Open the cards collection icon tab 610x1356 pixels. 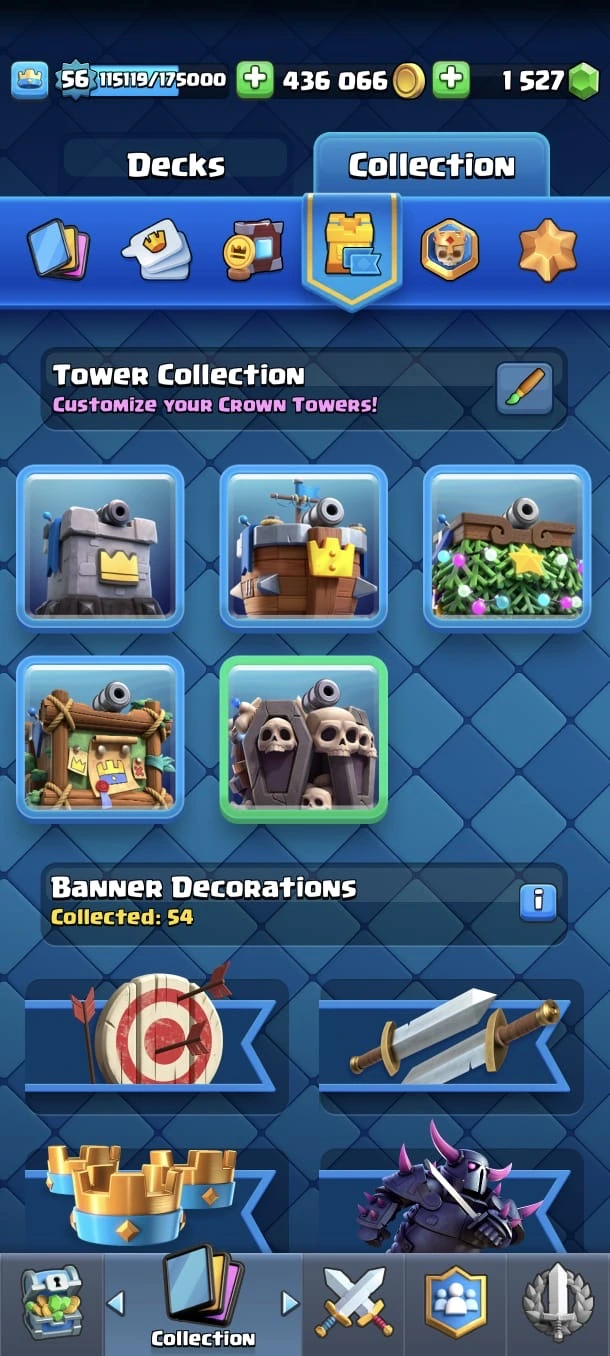(59, 248)
